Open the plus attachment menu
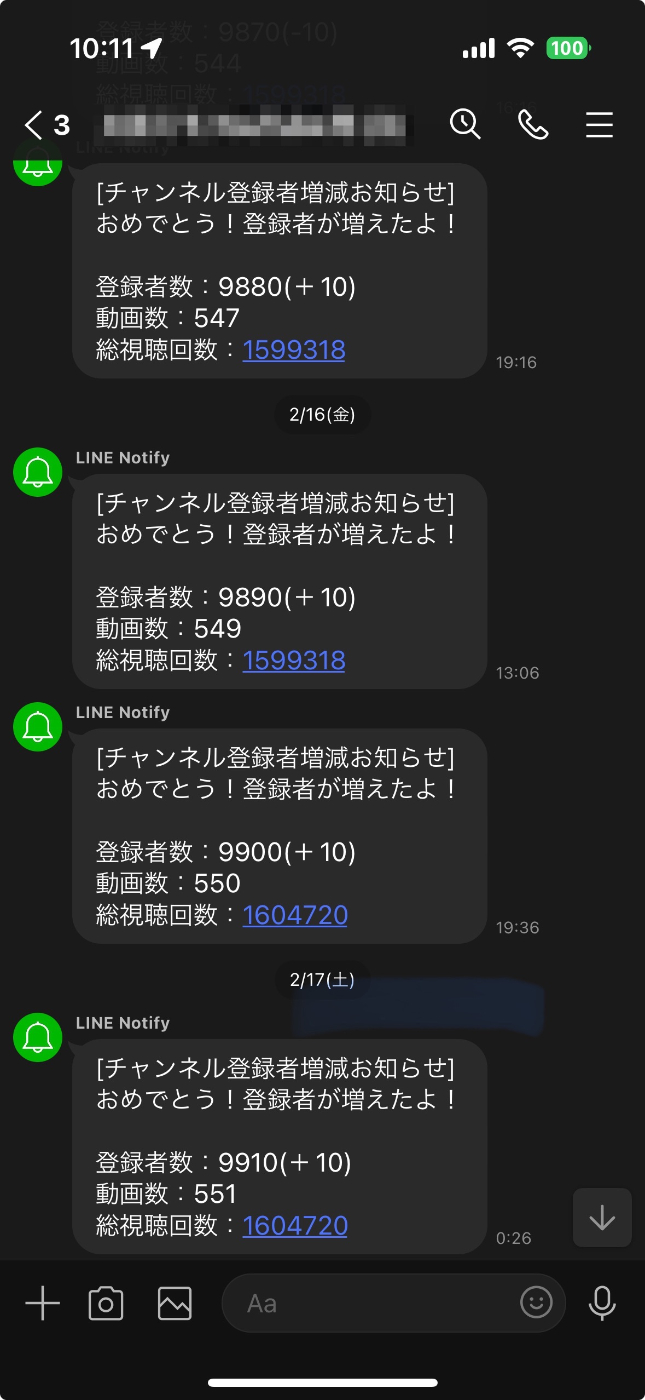Image resolution: width=645 pixels, height=1400 pixels. coord(42,1303)
